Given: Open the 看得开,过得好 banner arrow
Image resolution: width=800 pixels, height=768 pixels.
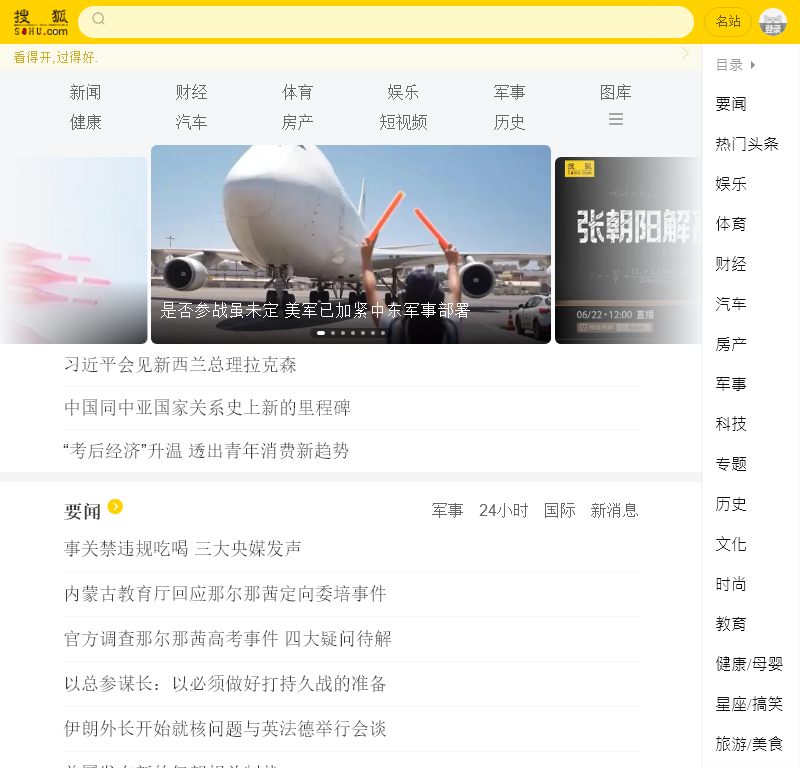Looking at the screenshot, I should (x=685, y=54).
